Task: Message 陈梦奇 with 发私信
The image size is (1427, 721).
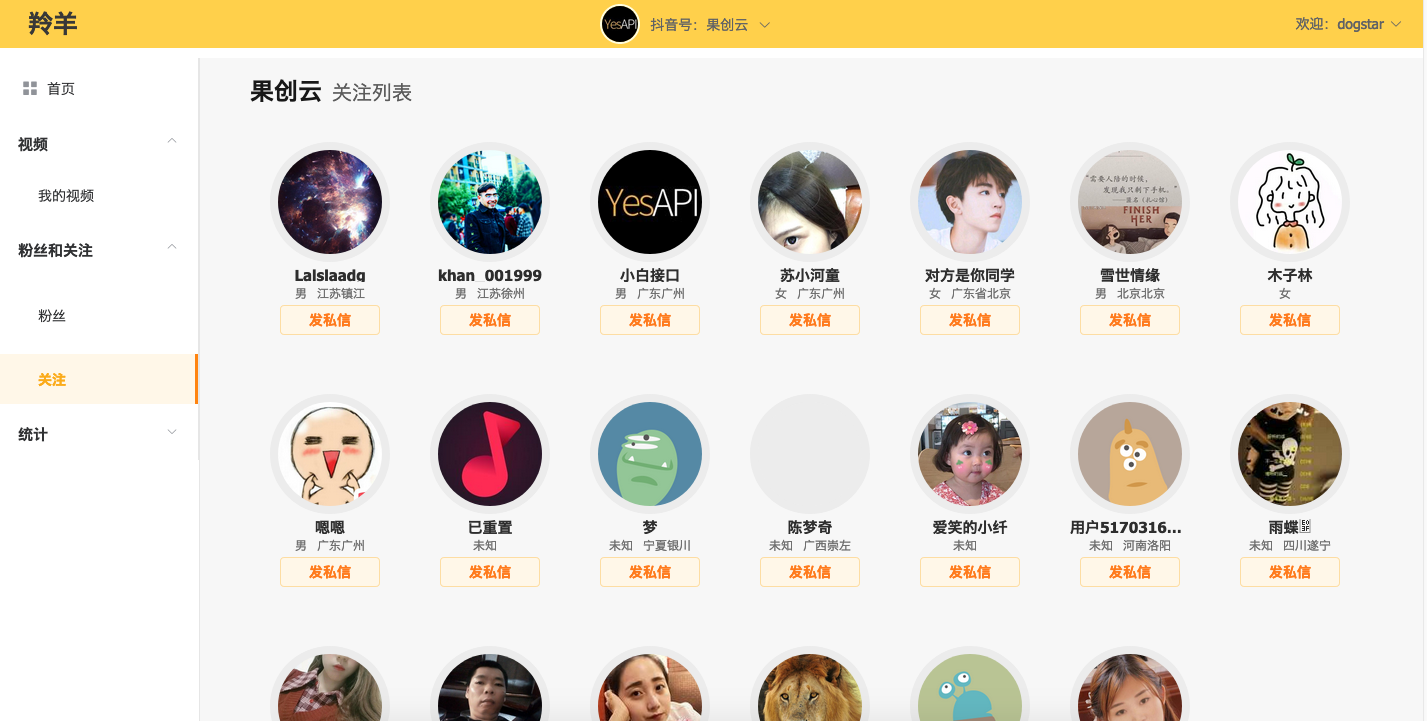Action: click(810, 572)
